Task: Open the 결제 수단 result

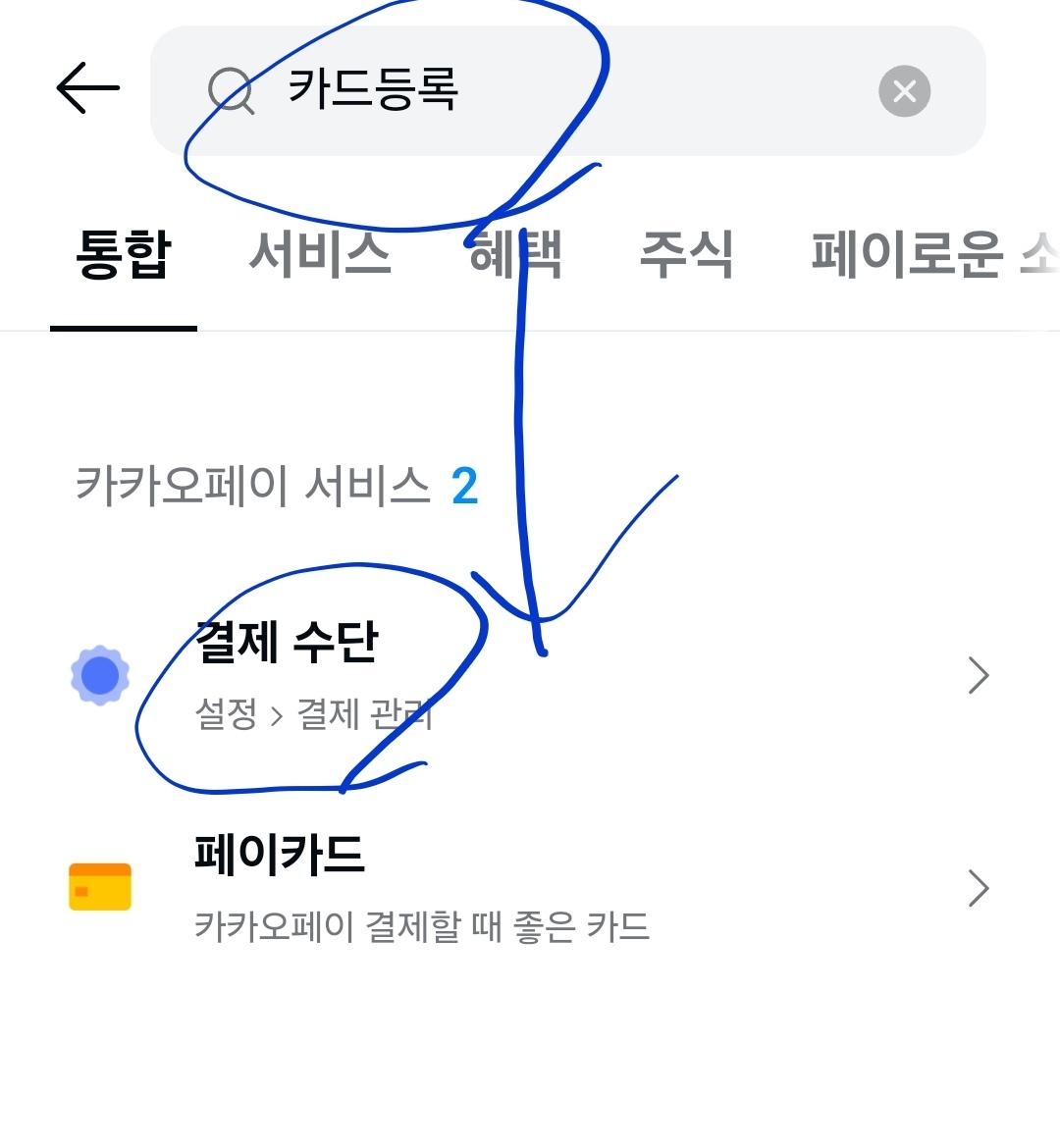Action: coord(530,675)
